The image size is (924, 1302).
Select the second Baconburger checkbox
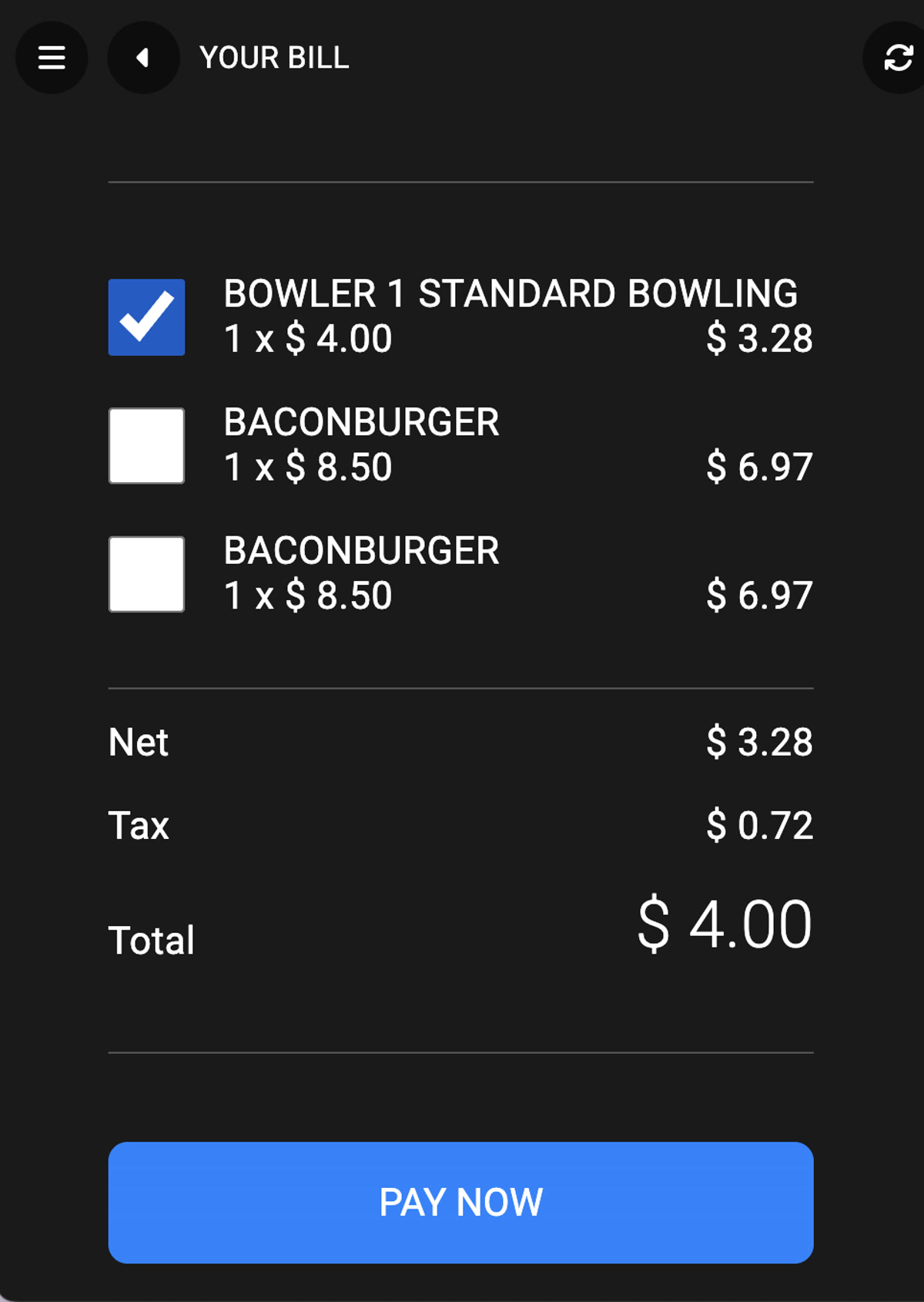click(x=146, y=574)
